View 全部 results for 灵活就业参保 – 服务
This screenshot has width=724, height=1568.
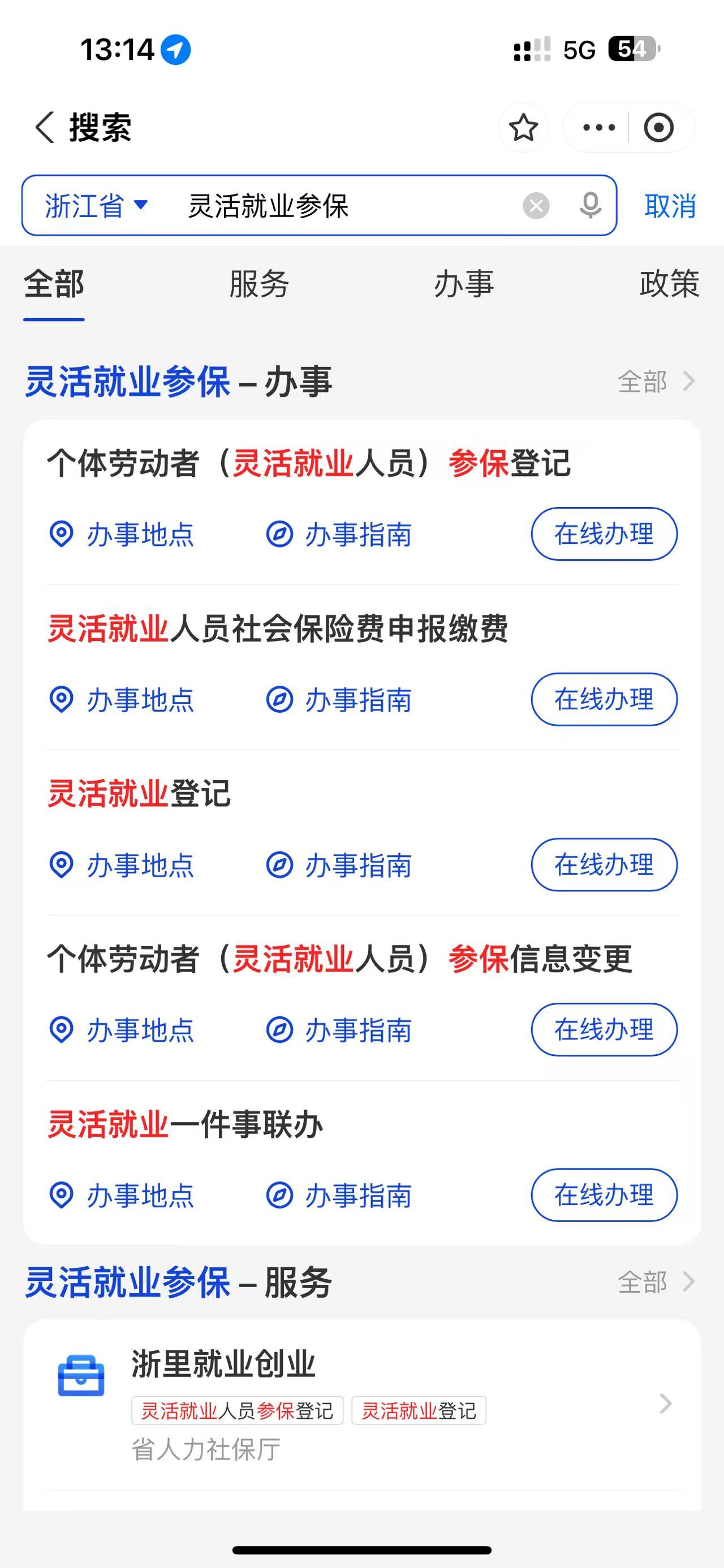655,1281
